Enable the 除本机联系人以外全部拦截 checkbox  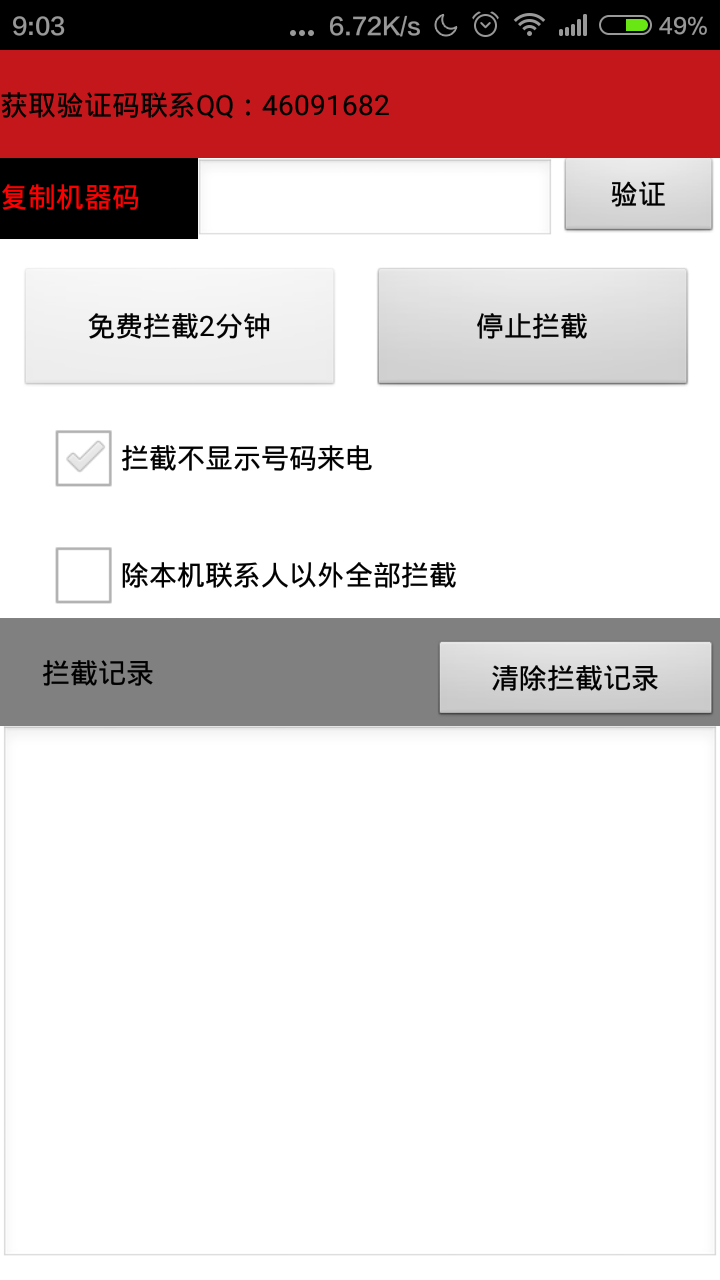point(81,577)
